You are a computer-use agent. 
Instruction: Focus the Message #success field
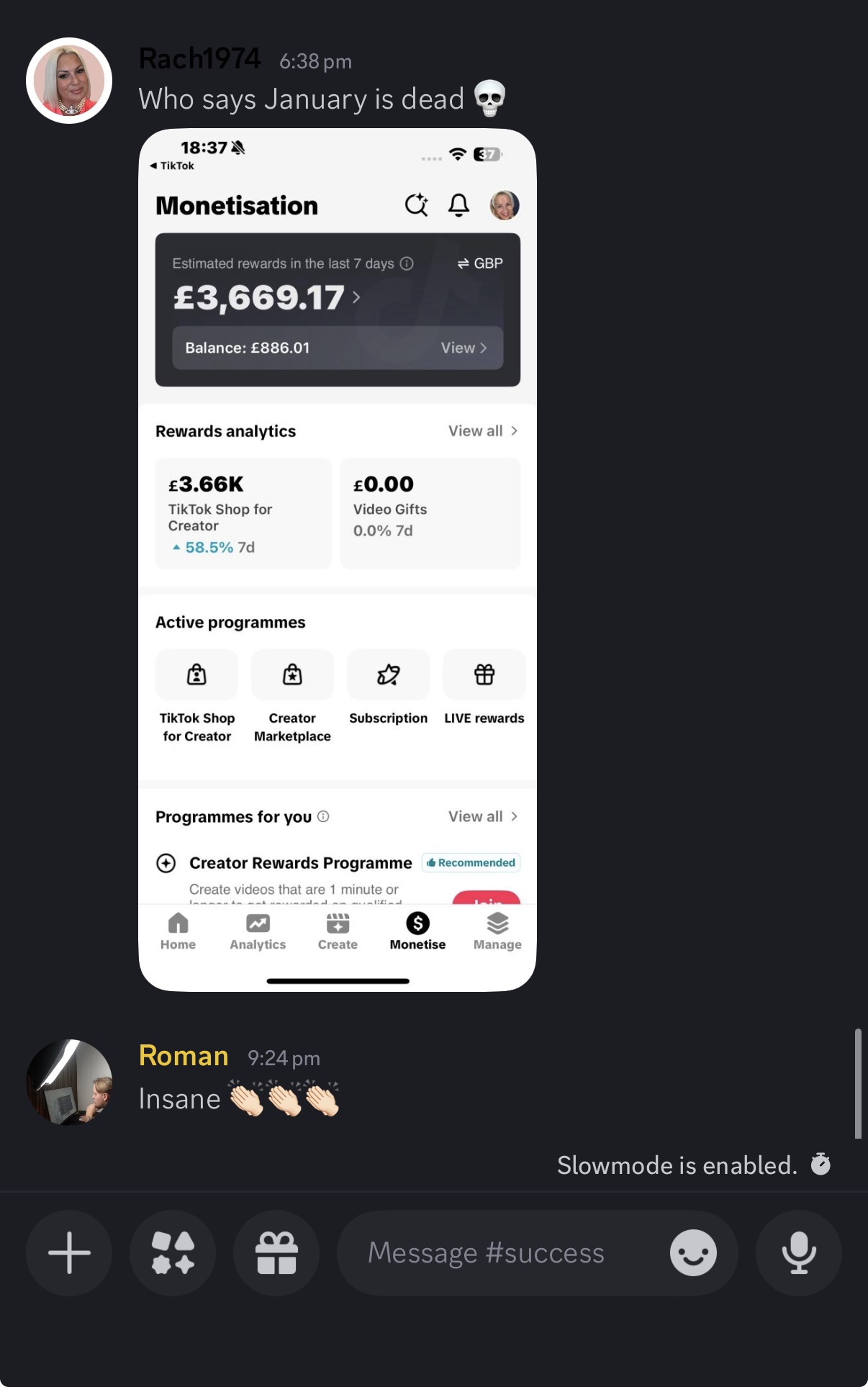point(497,1253)
